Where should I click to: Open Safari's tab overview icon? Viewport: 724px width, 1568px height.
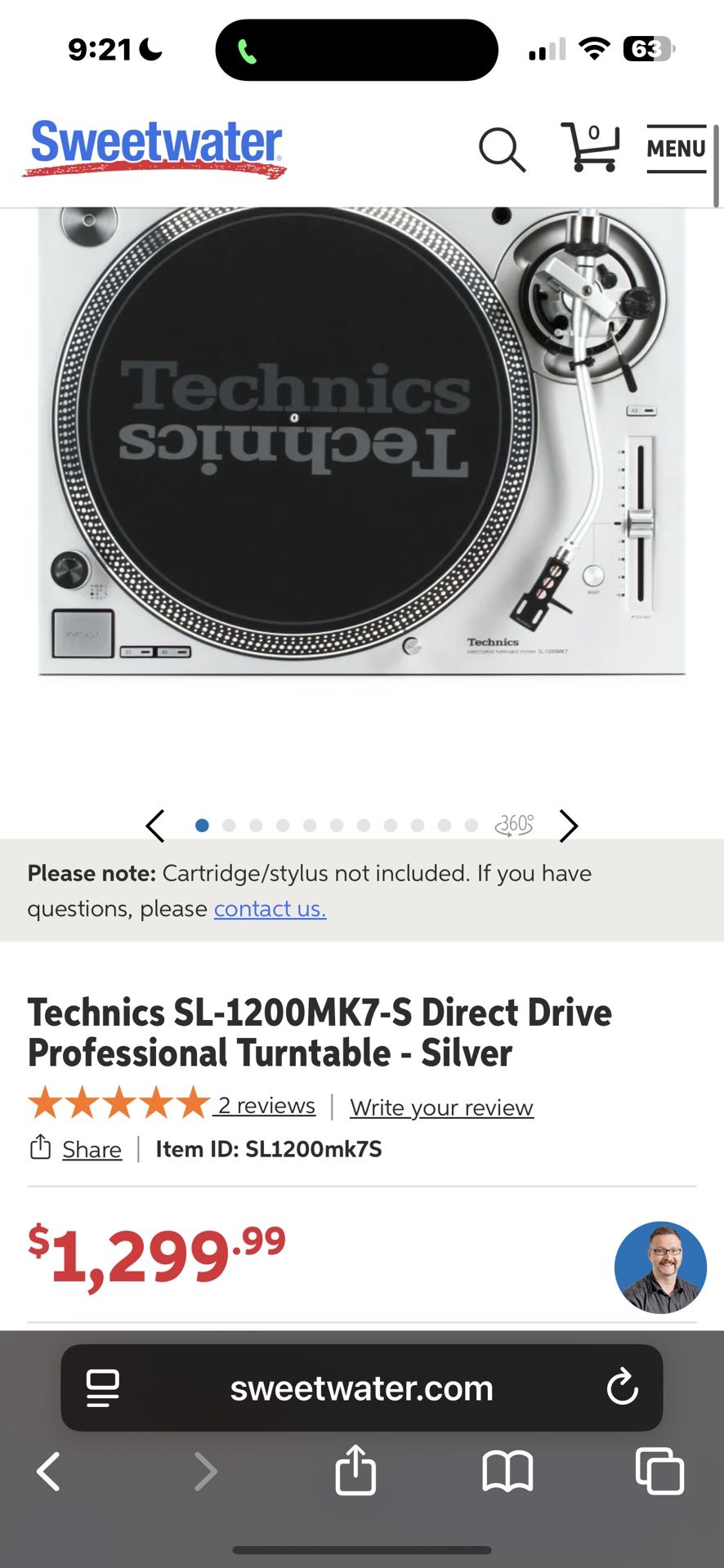pos(660,1472)
